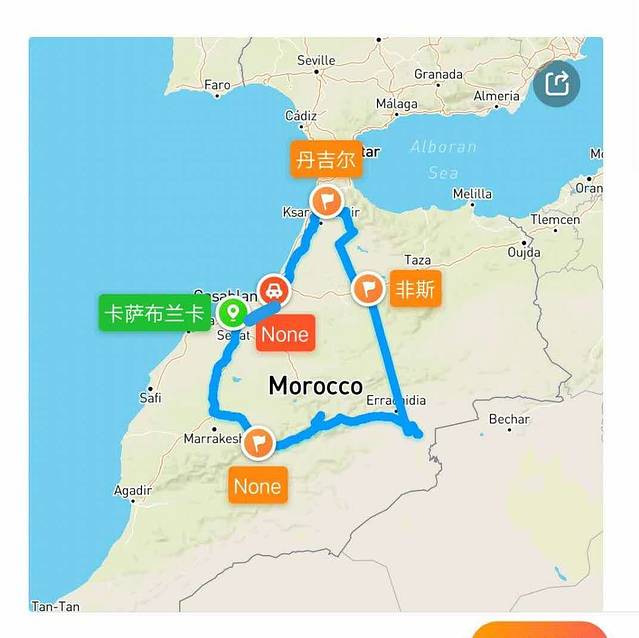The width and height of the screenshot is (639, 638).
Task: Share this route map
Action: (x=557, y=82)
